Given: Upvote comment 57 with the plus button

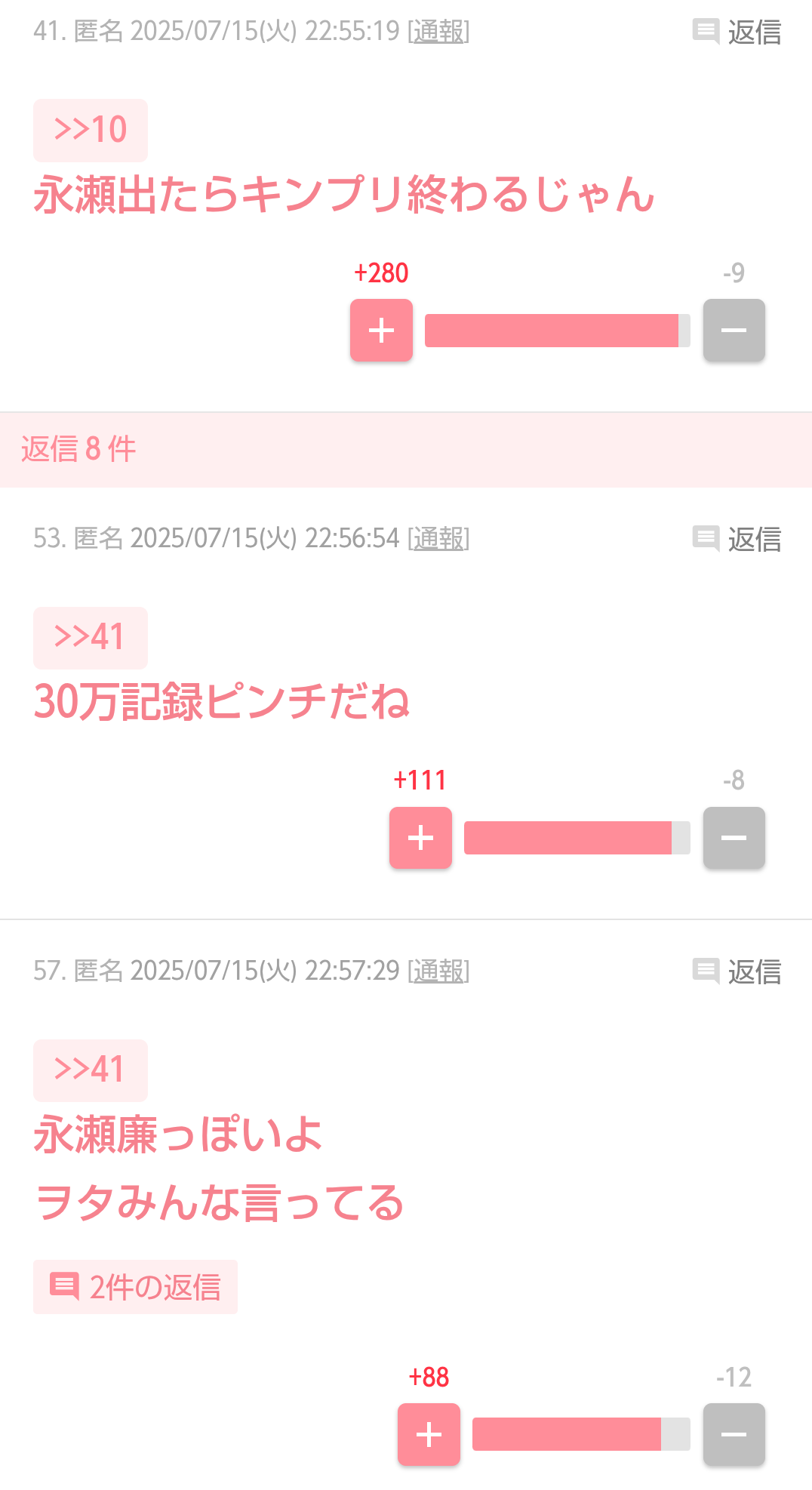Looking at the screenshot, I should click(429, 1434).
